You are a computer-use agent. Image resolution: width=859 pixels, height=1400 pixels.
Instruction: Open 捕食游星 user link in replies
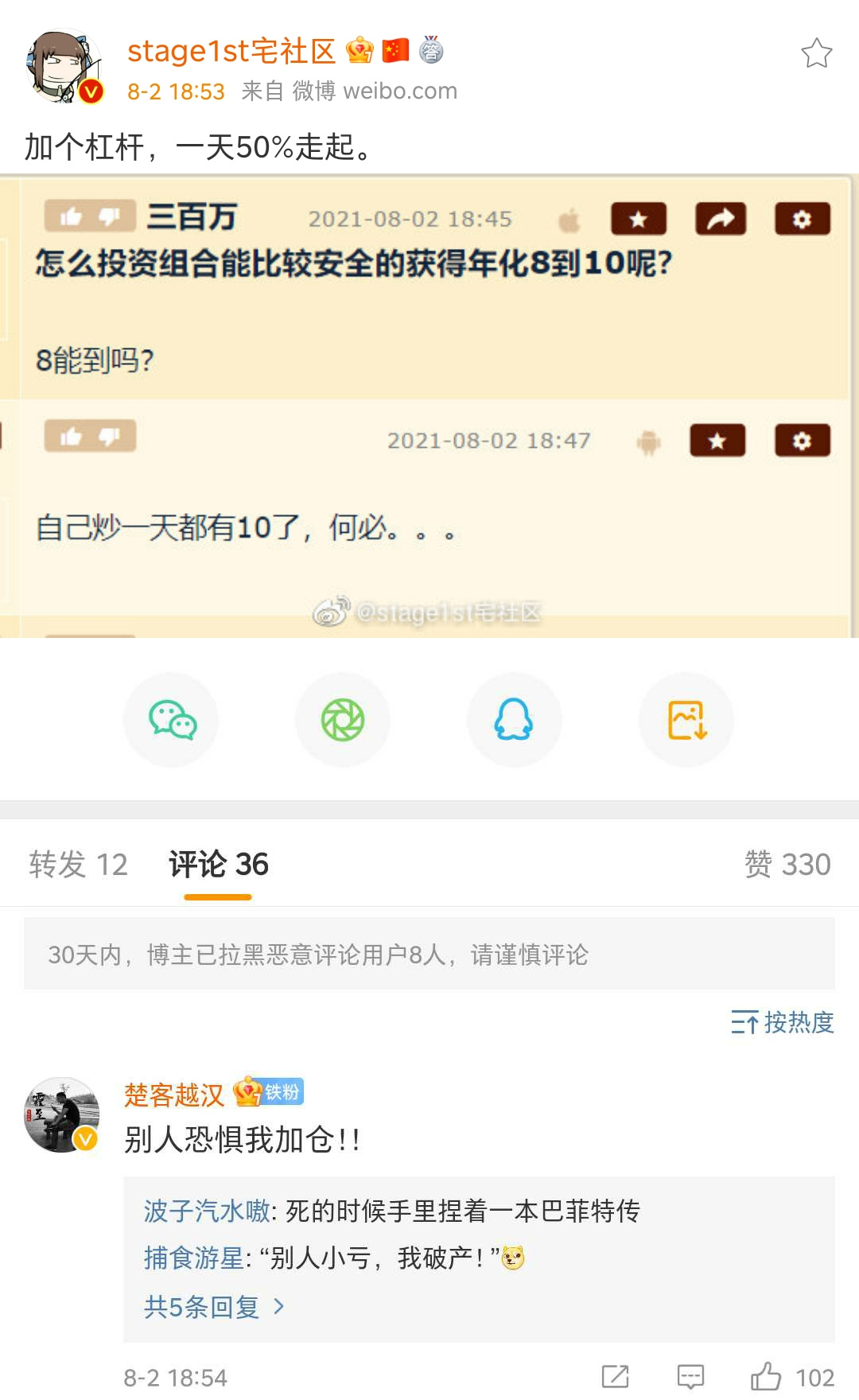(194, 1258)
